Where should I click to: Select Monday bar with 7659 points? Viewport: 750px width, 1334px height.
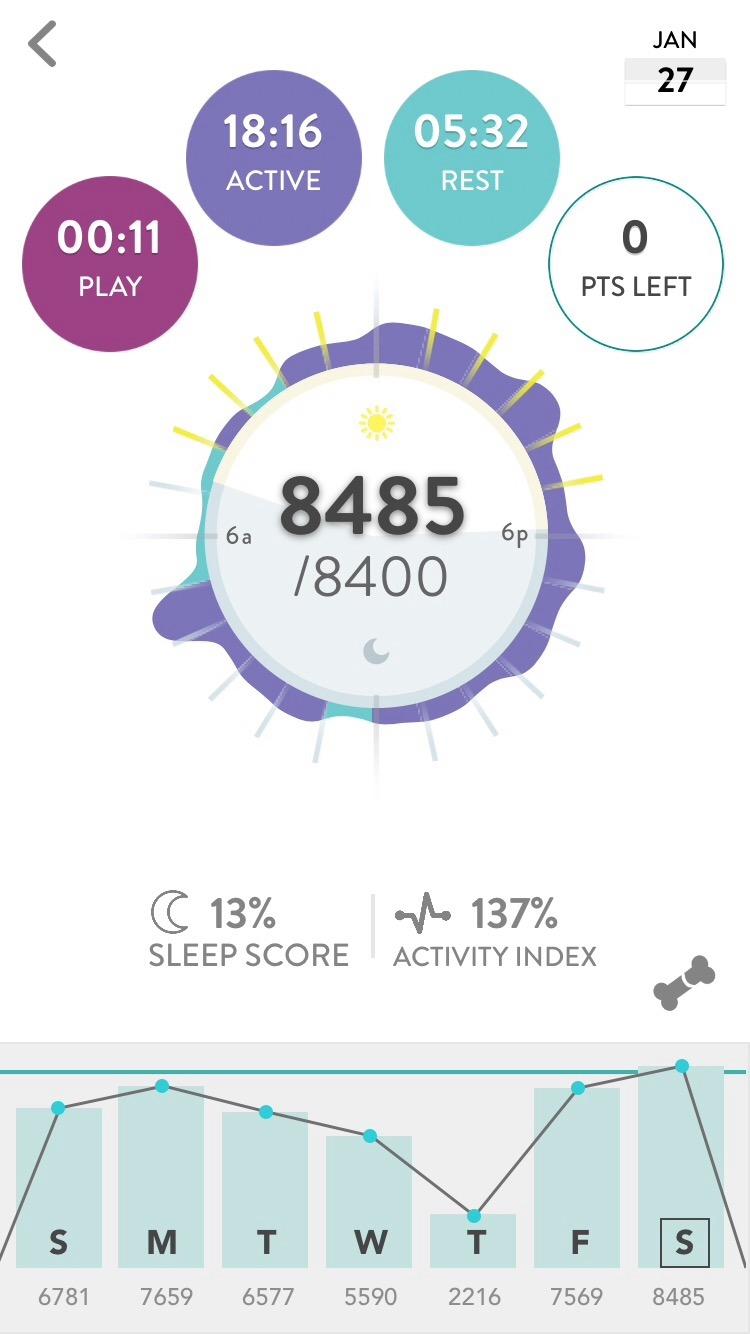[161, 1178]
